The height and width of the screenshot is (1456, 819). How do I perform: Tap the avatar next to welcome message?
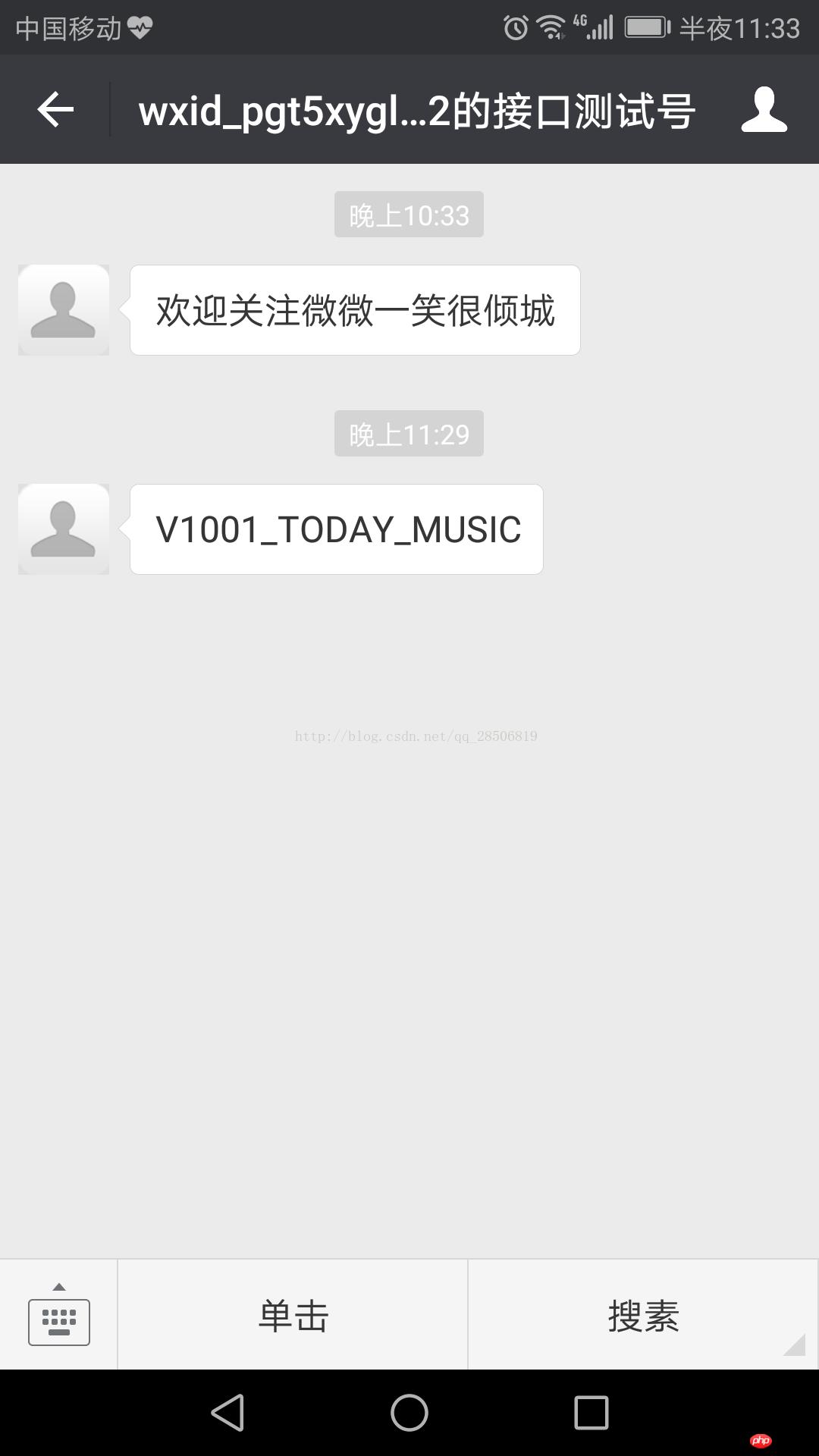pos(63,309)
